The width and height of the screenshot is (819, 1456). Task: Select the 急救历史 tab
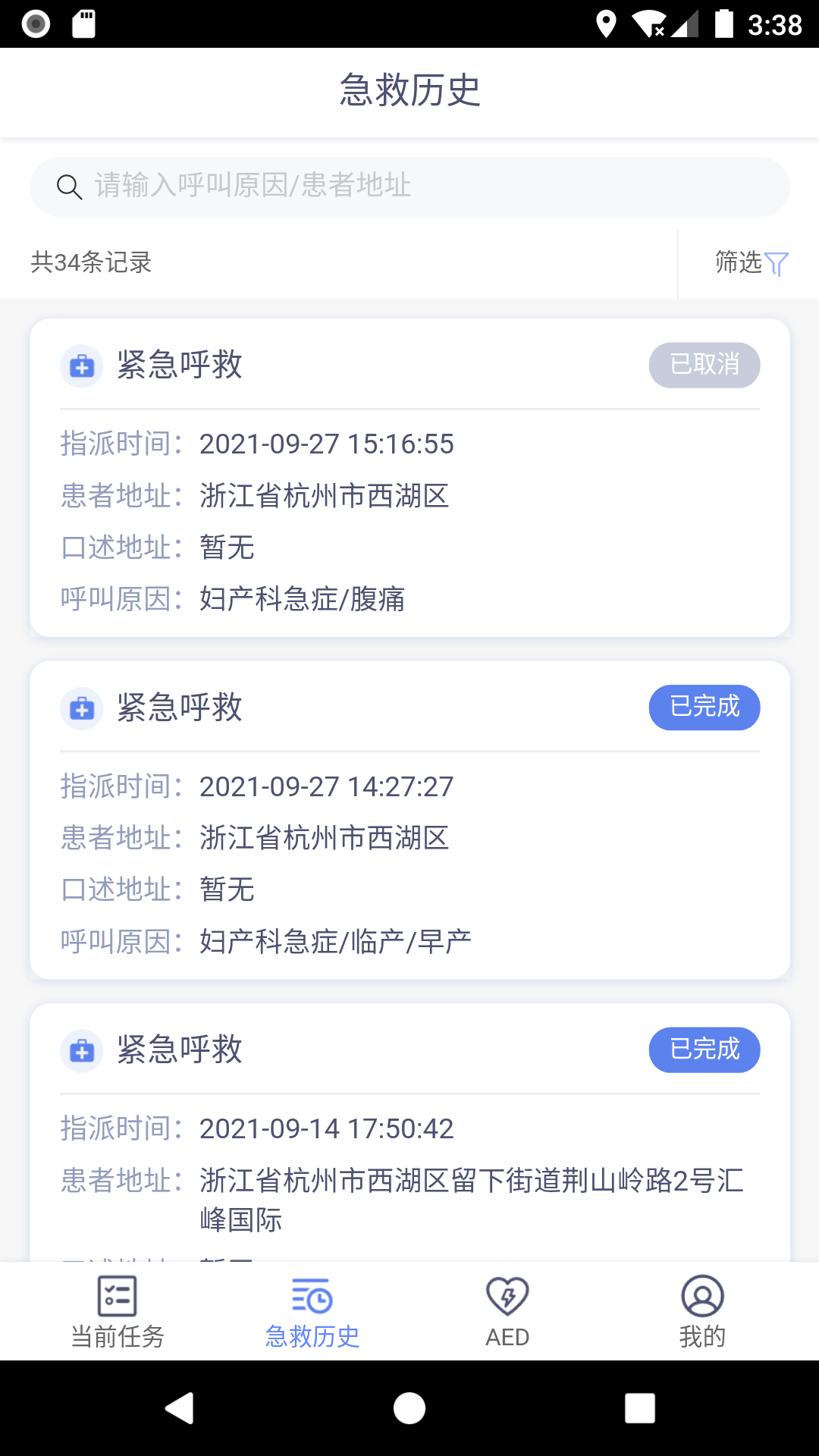click(312, 1312)
